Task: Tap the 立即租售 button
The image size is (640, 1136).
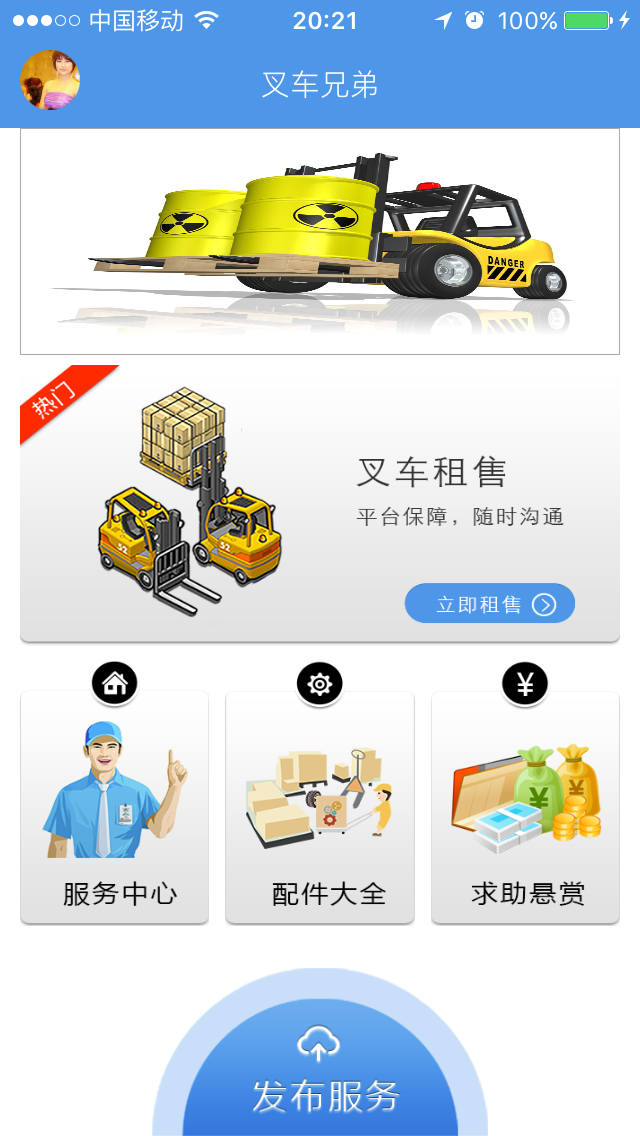Action: (490, 604)
